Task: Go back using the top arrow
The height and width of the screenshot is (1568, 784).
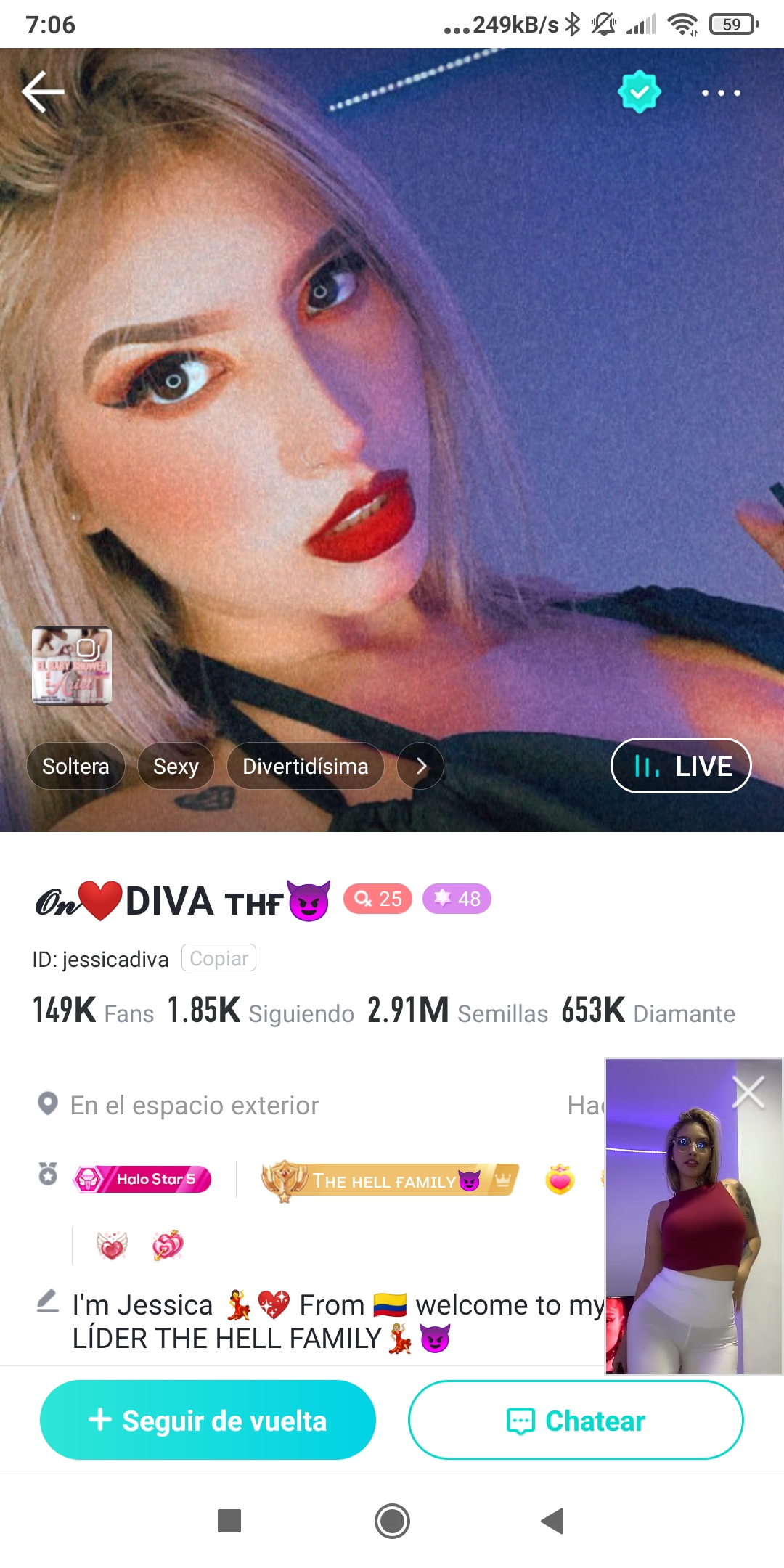Action: pos(43,92)
